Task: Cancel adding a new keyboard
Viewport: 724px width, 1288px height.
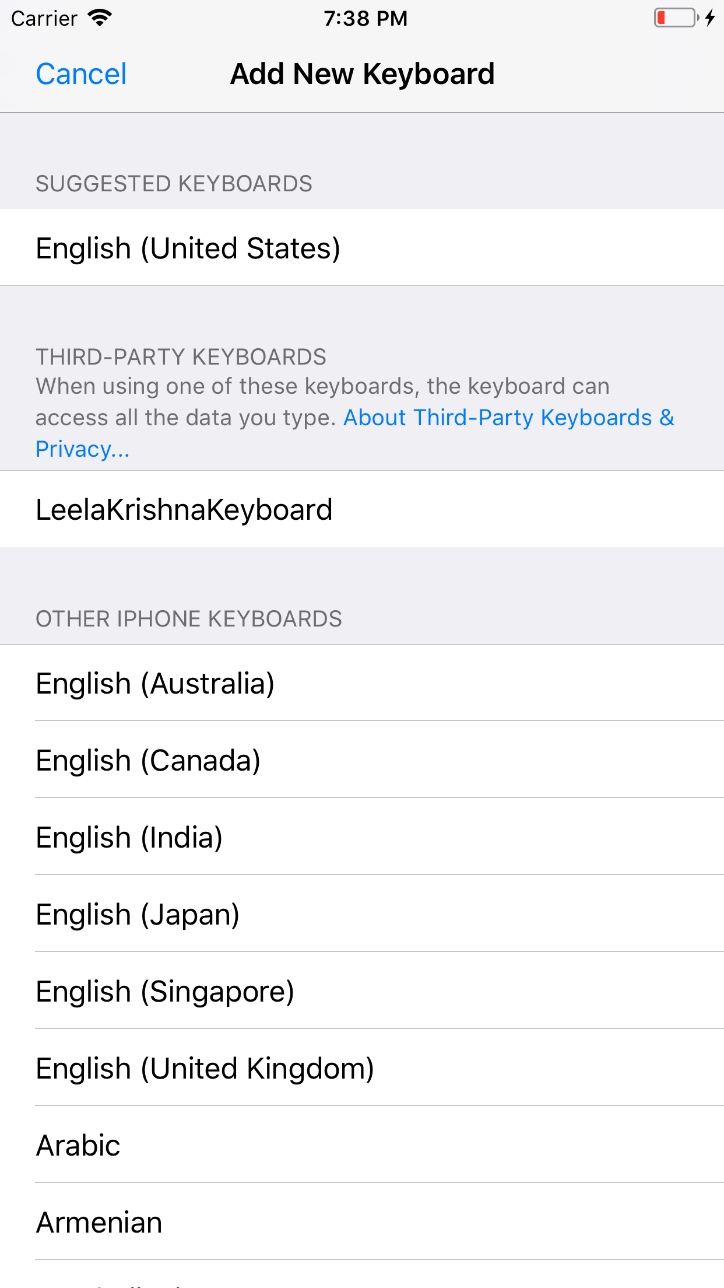Action: [x=81, y=74]
